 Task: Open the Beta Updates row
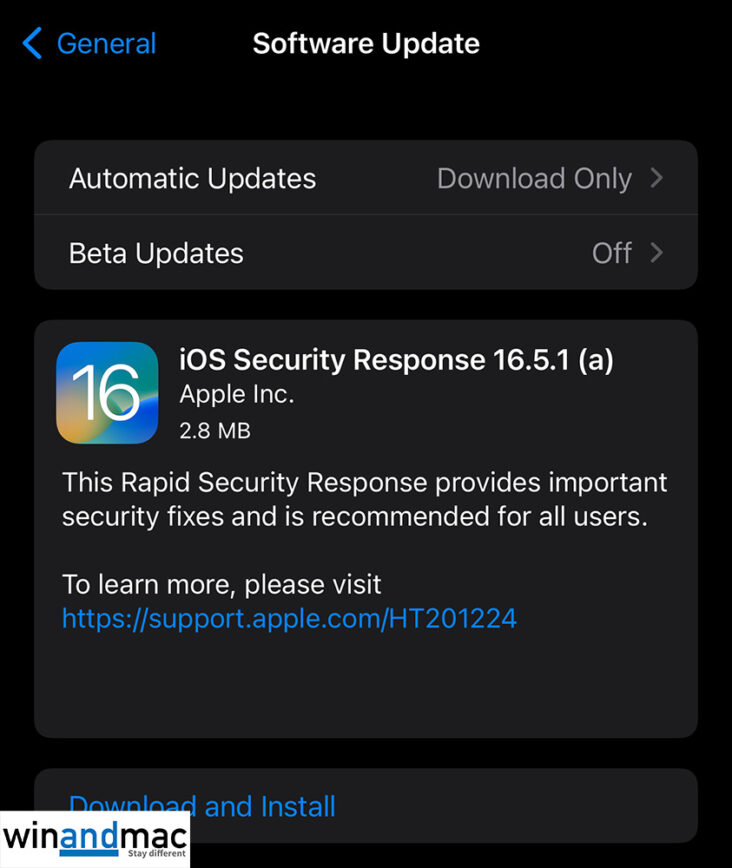(365, 253)
